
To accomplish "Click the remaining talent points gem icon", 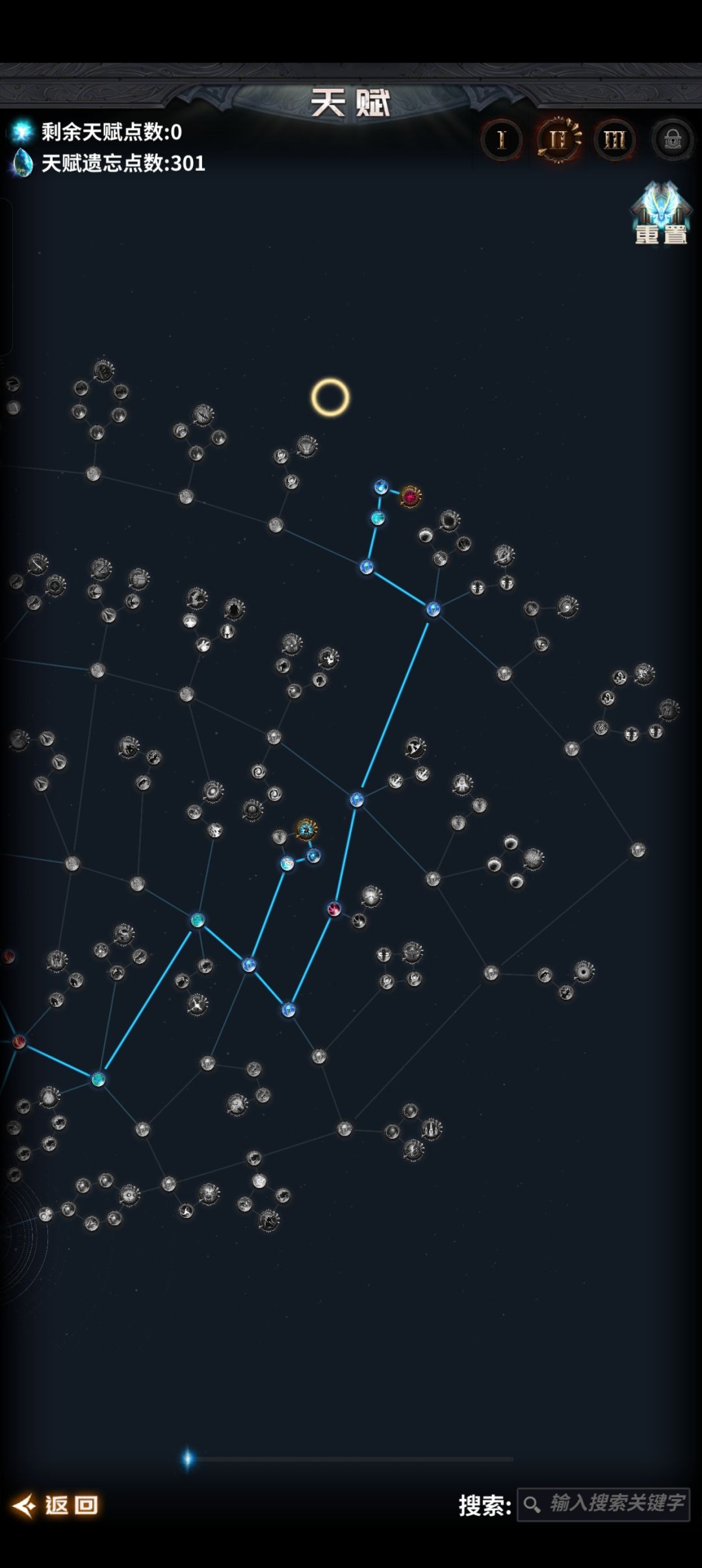I will coord(23,133).
